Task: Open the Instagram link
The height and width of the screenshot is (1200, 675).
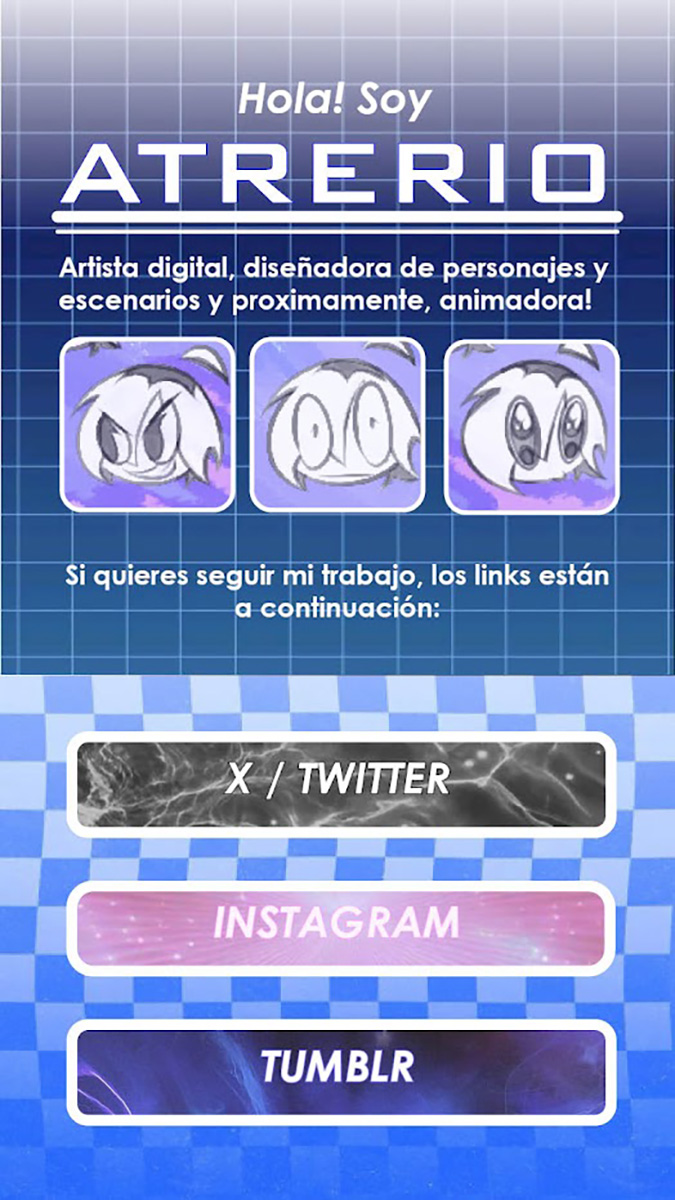Action: tap(341, 926)
